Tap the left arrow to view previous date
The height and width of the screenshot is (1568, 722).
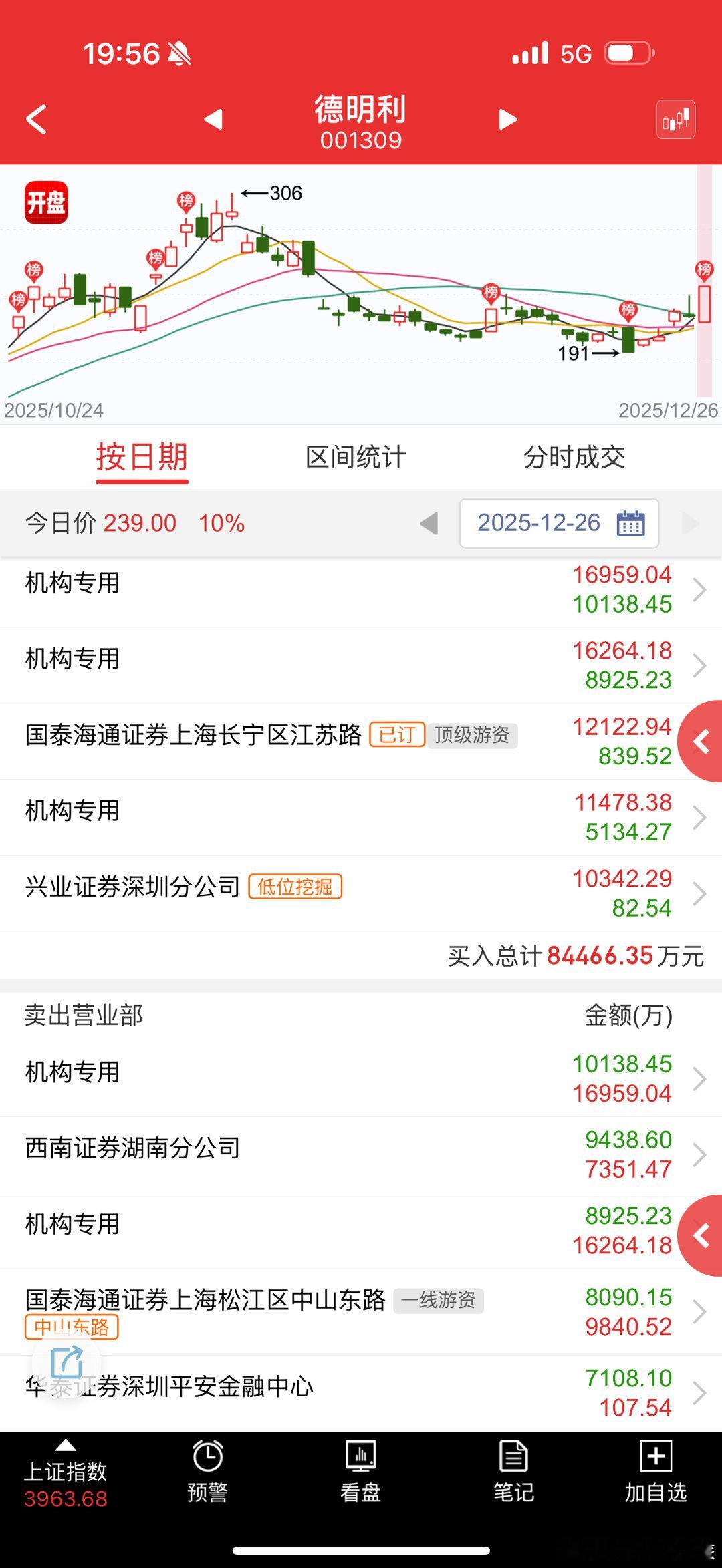tap(429, 524)
